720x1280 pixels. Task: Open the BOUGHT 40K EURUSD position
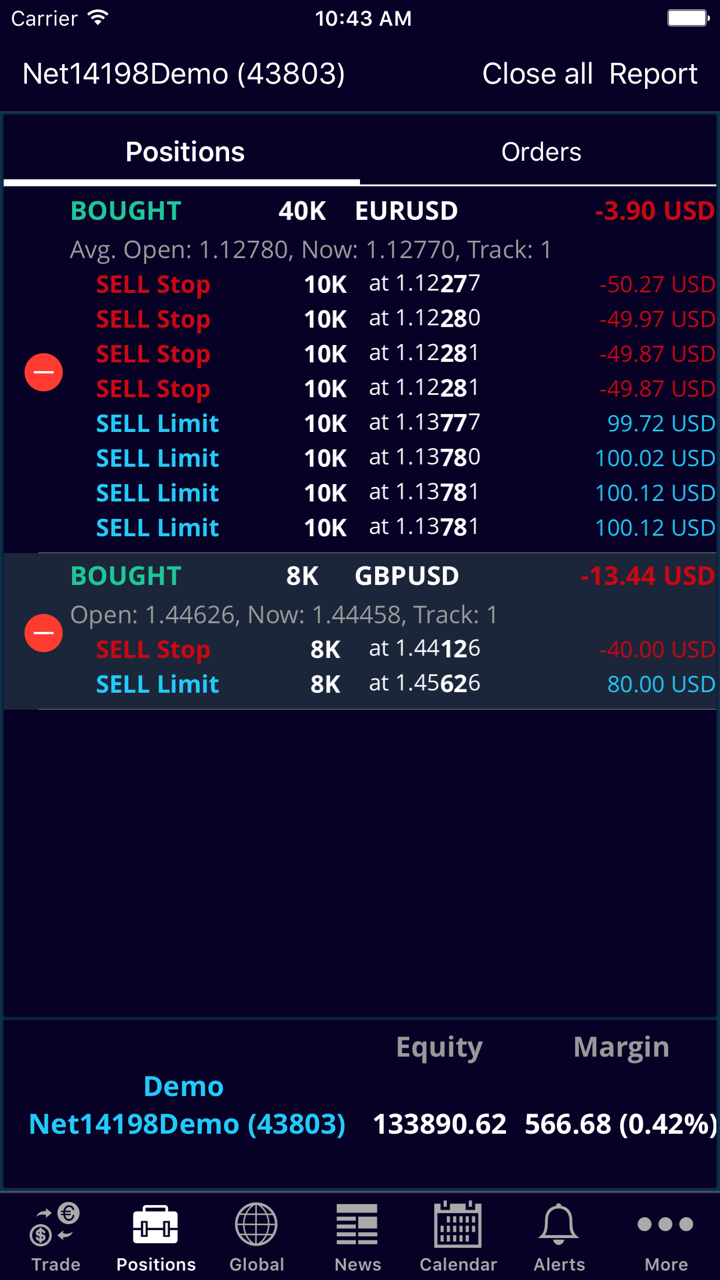[x=390, y=212]
